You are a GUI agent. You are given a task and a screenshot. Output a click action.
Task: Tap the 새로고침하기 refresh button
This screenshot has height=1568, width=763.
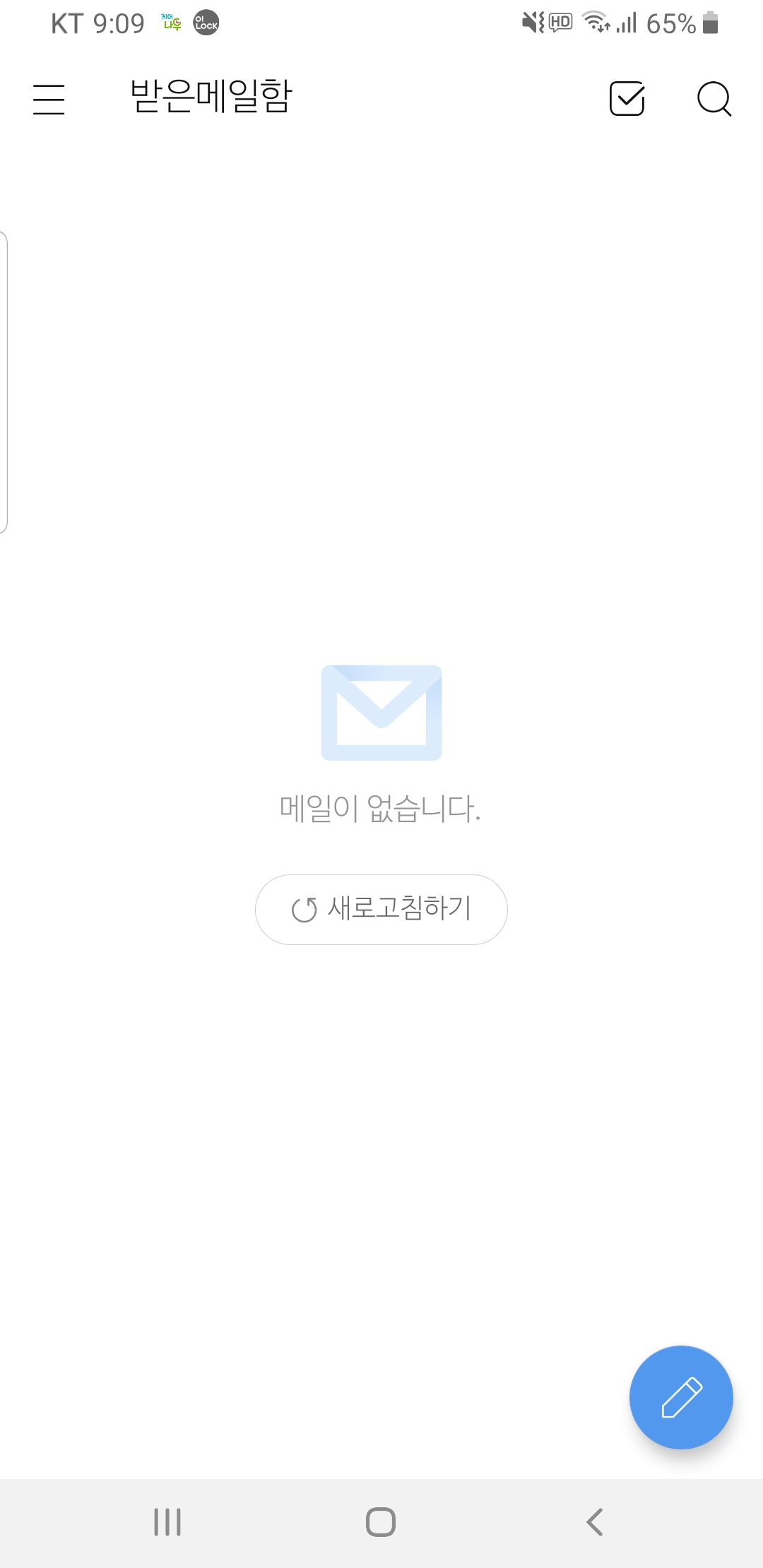point(381,909)
